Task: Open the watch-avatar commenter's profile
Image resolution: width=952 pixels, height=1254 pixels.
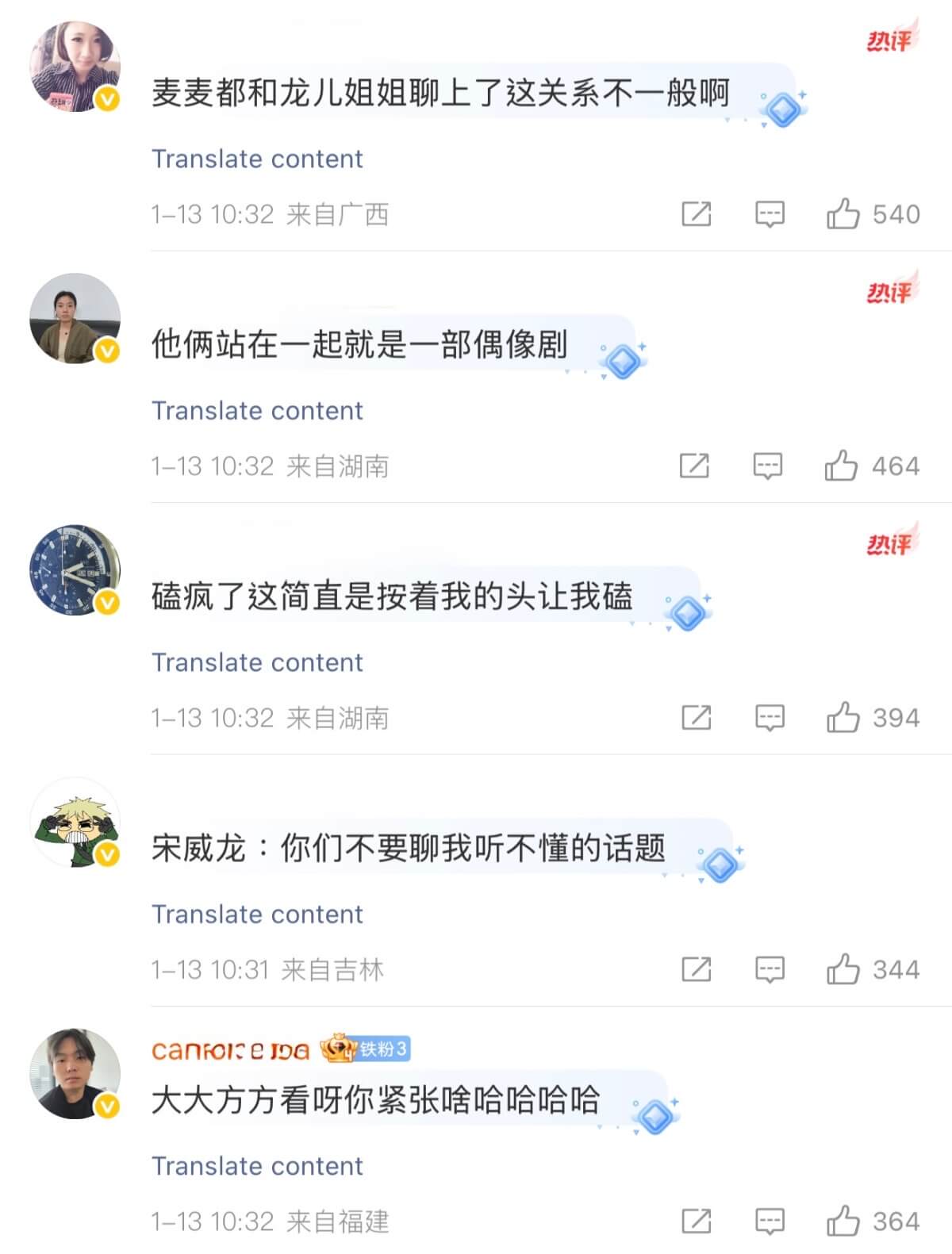Action: coord(75,569)
